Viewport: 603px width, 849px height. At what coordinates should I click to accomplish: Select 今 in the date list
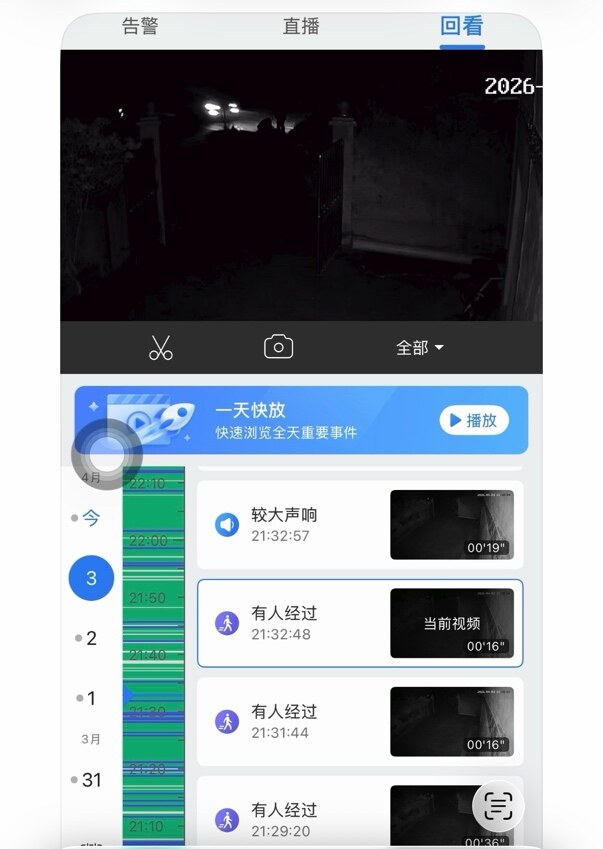coord(91,518)
